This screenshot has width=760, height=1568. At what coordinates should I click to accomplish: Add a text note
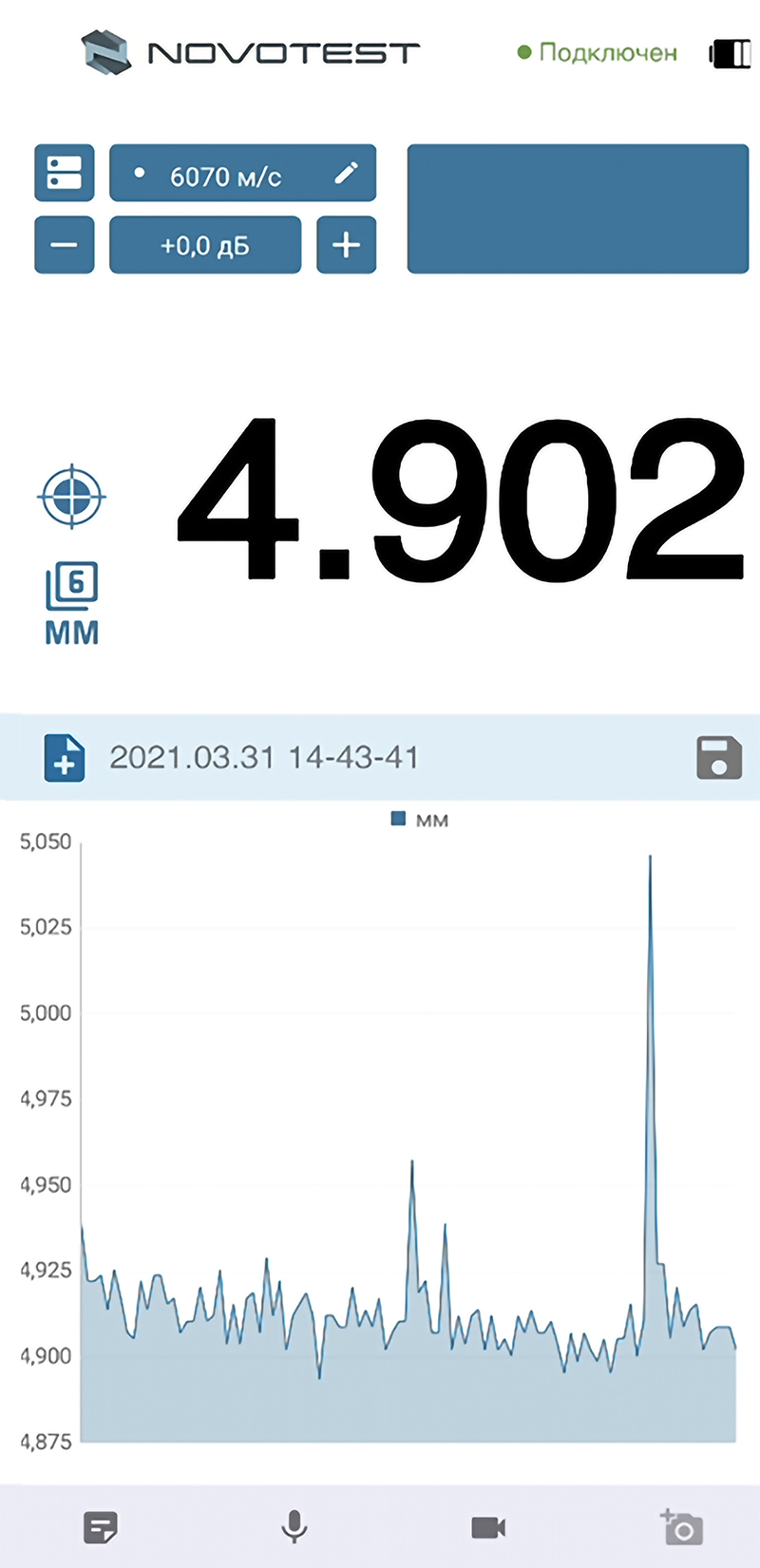[x=101, y=1527]
